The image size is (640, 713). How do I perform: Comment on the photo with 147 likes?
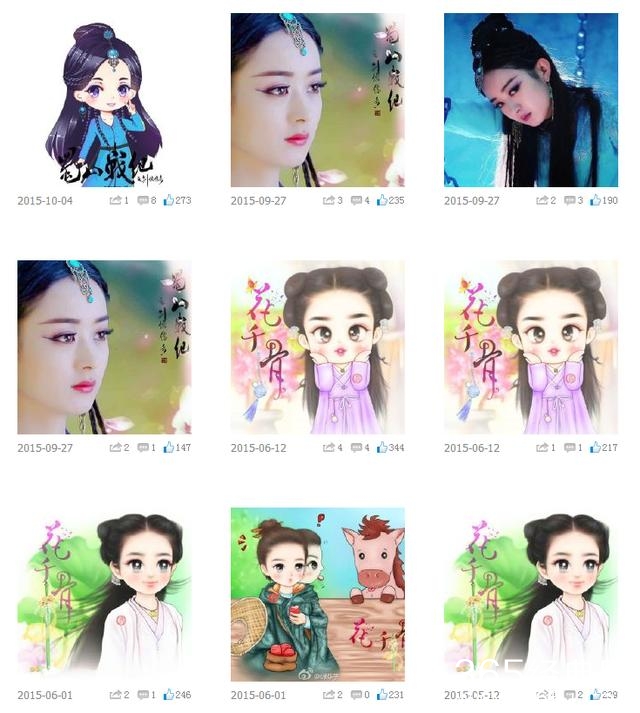(x=143, y=448)
